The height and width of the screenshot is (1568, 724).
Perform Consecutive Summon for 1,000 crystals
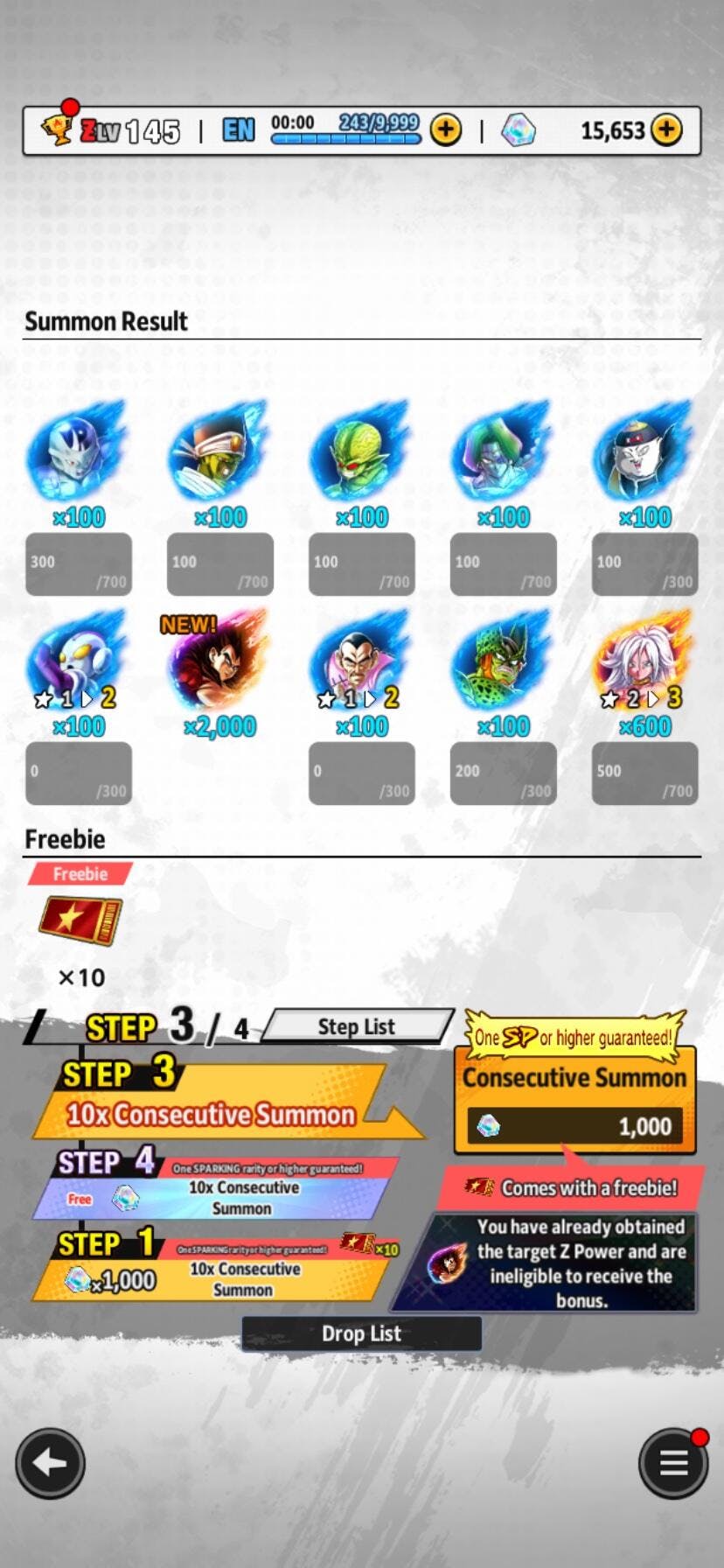(574, 1101)
